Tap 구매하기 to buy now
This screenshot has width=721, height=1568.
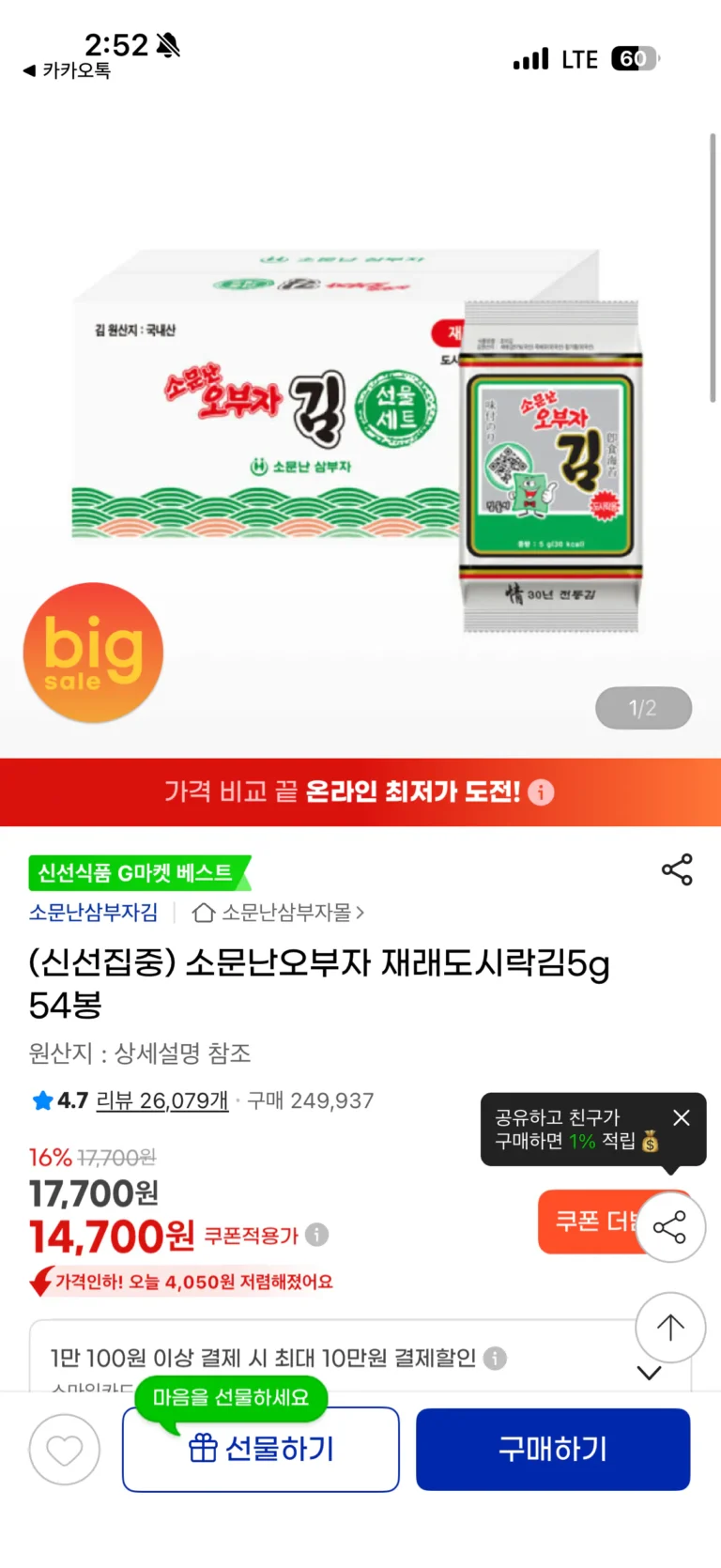553,1449
